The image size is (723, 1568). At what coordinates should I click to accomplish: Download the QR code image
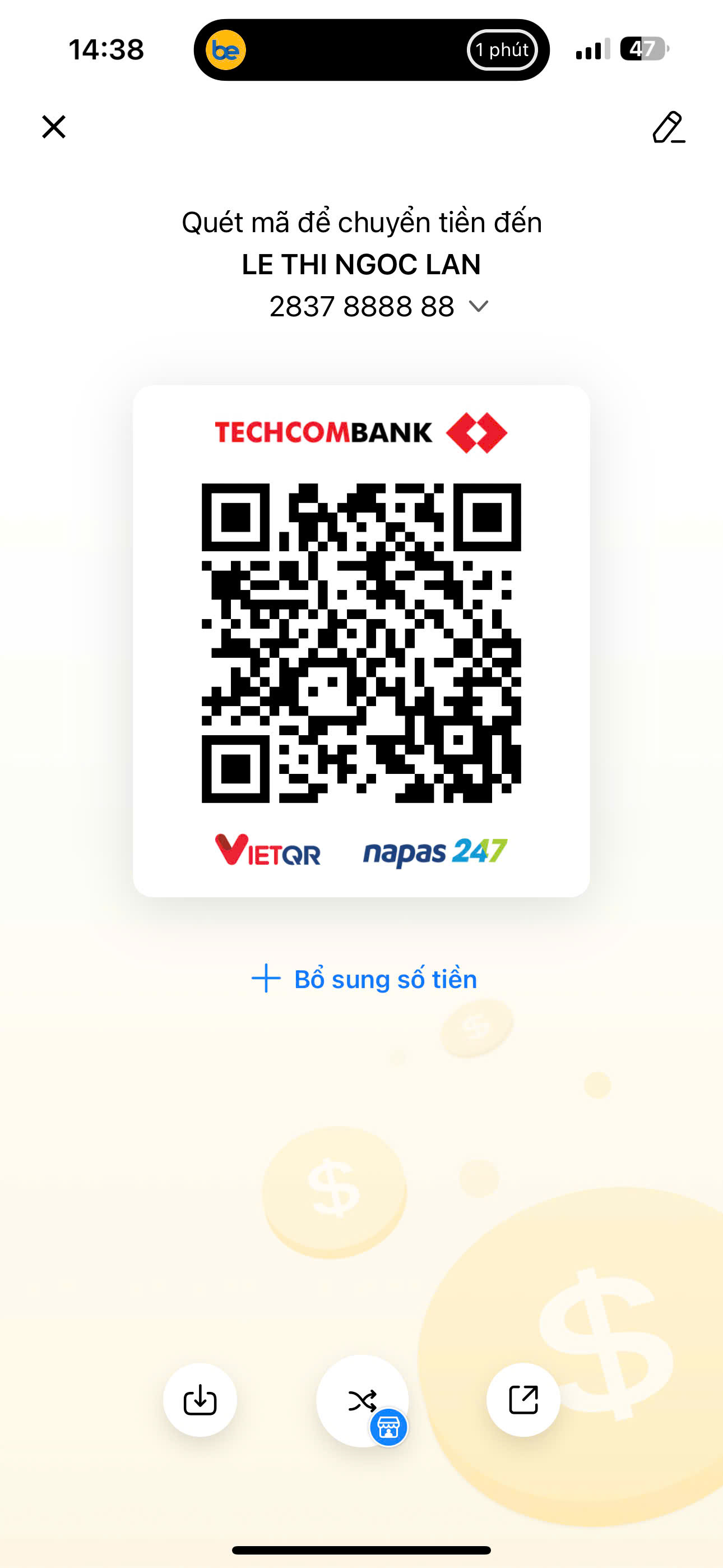pos(200,1400)
